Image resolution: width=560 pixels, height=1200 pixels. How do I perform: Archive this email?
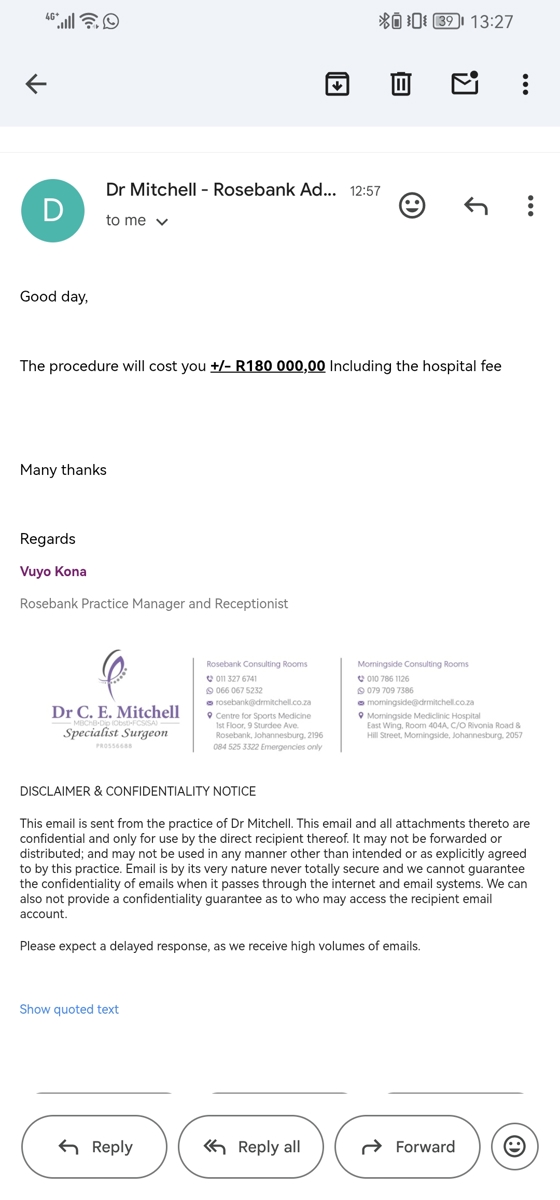337,84
